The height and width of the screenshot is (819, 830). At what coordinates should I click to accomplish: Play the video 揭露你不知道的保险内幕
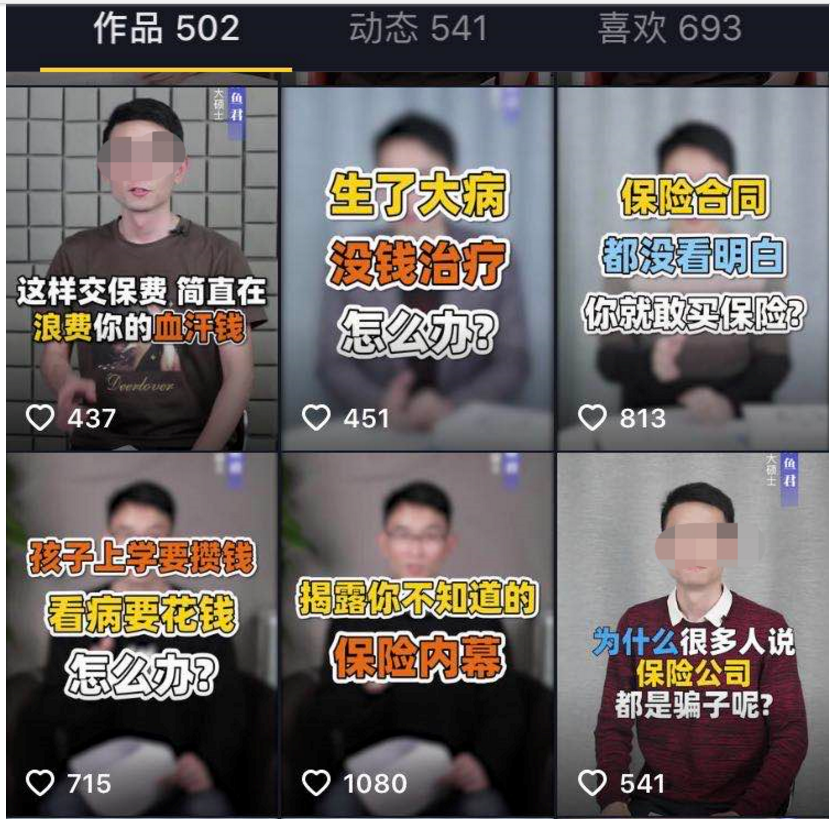pyautogui.click(x=417, y=632)
